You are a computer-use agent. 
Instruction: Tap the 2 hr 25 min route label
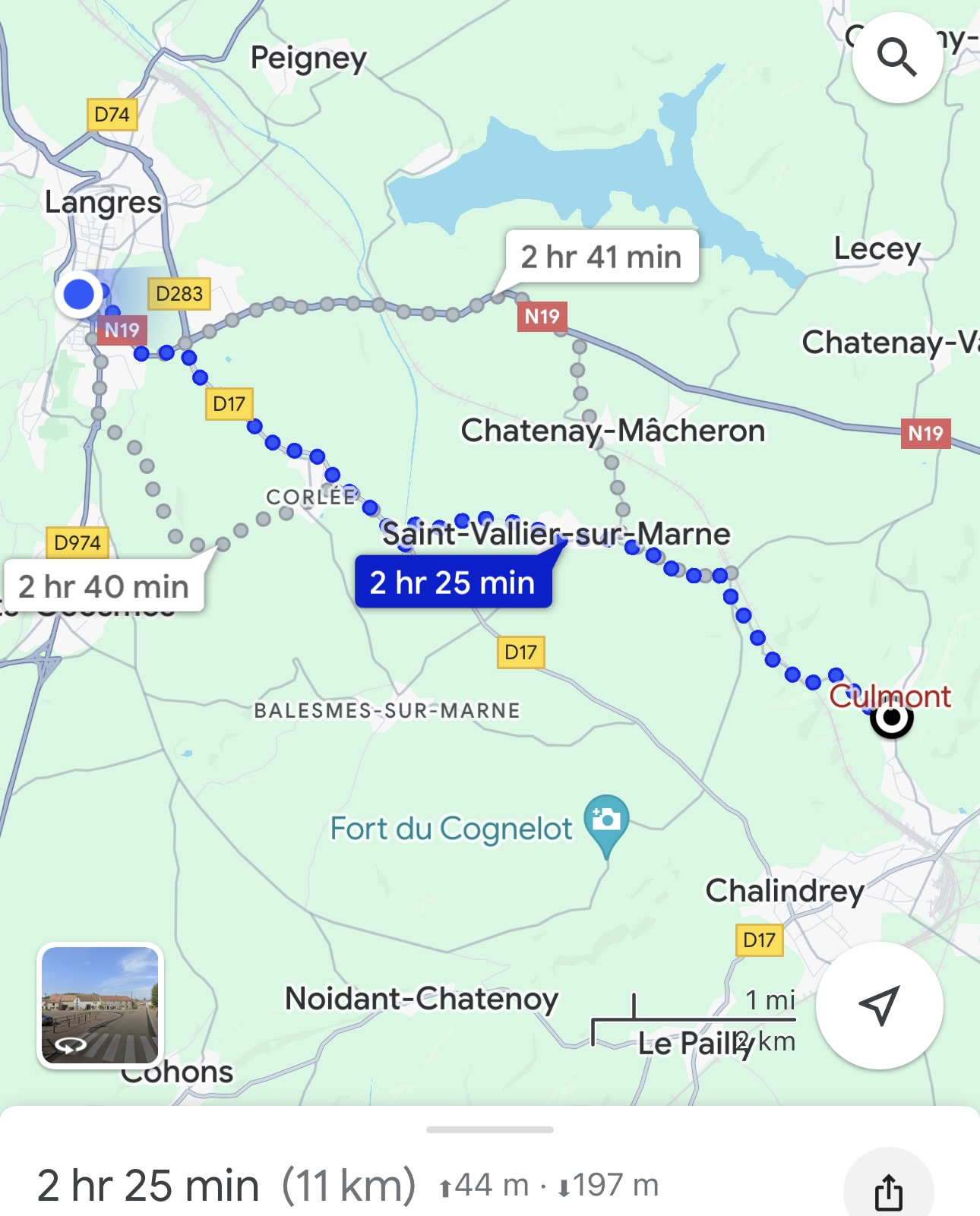453,583
